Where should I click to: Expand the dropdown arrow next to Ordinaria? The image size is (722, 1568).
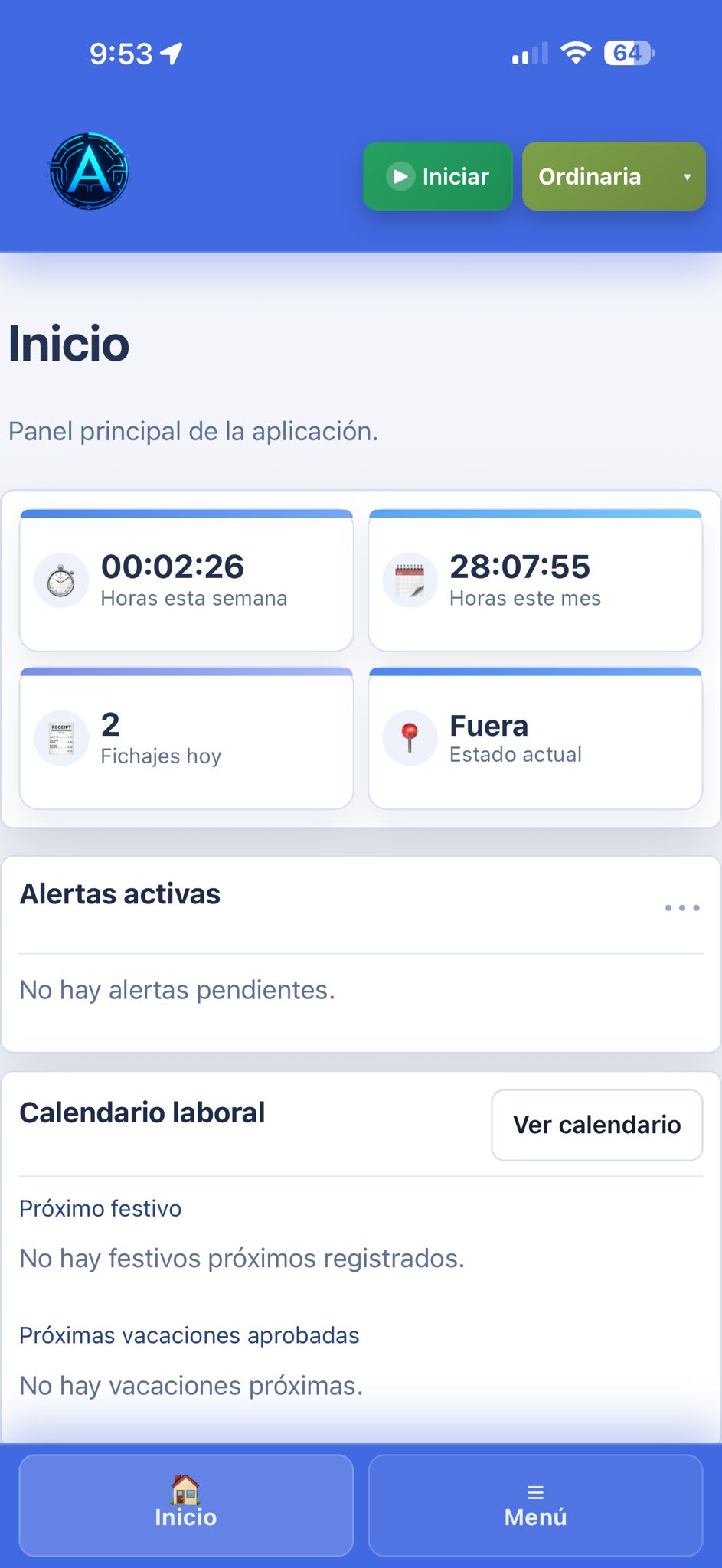click(687, 176)
